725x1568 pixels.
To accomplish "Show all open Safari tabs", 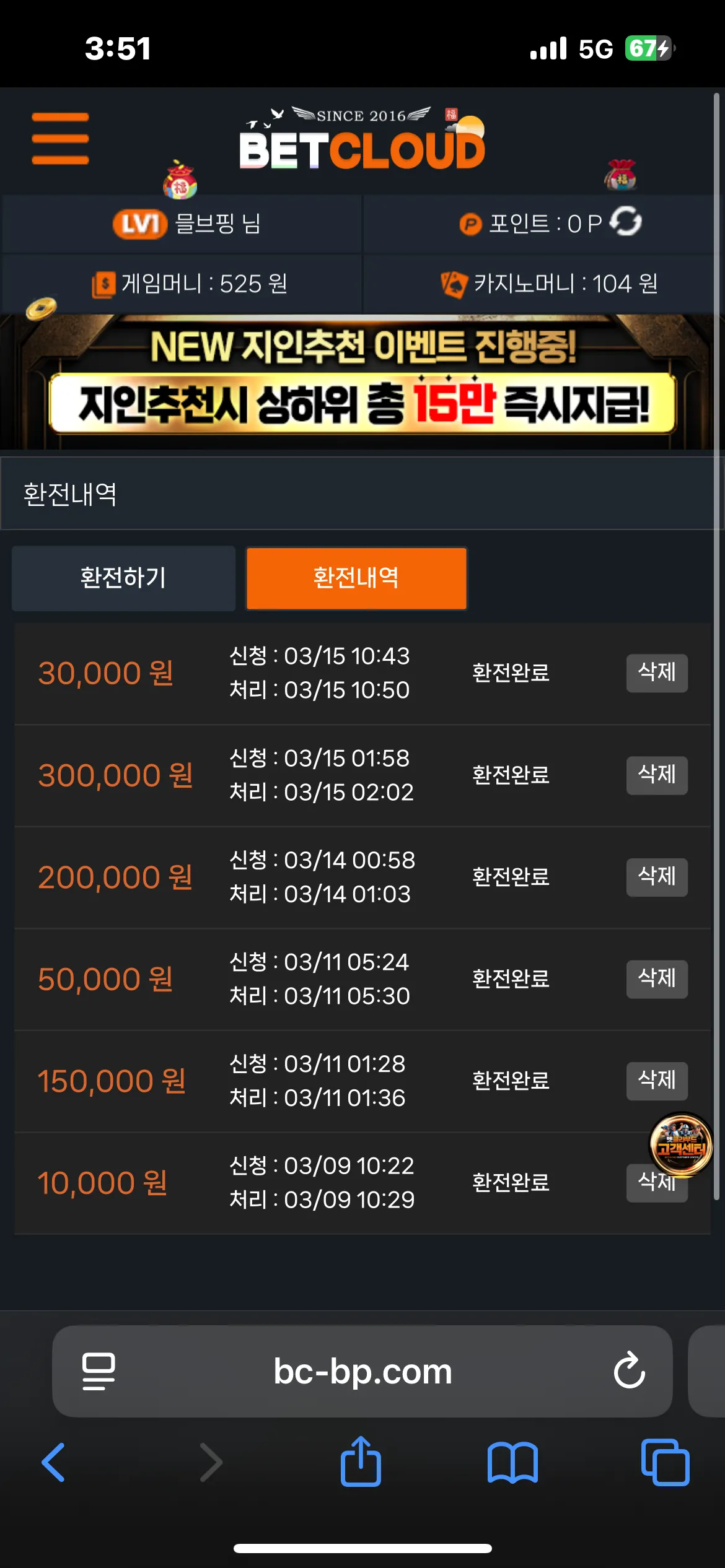I will click(x=666, y=1463).
